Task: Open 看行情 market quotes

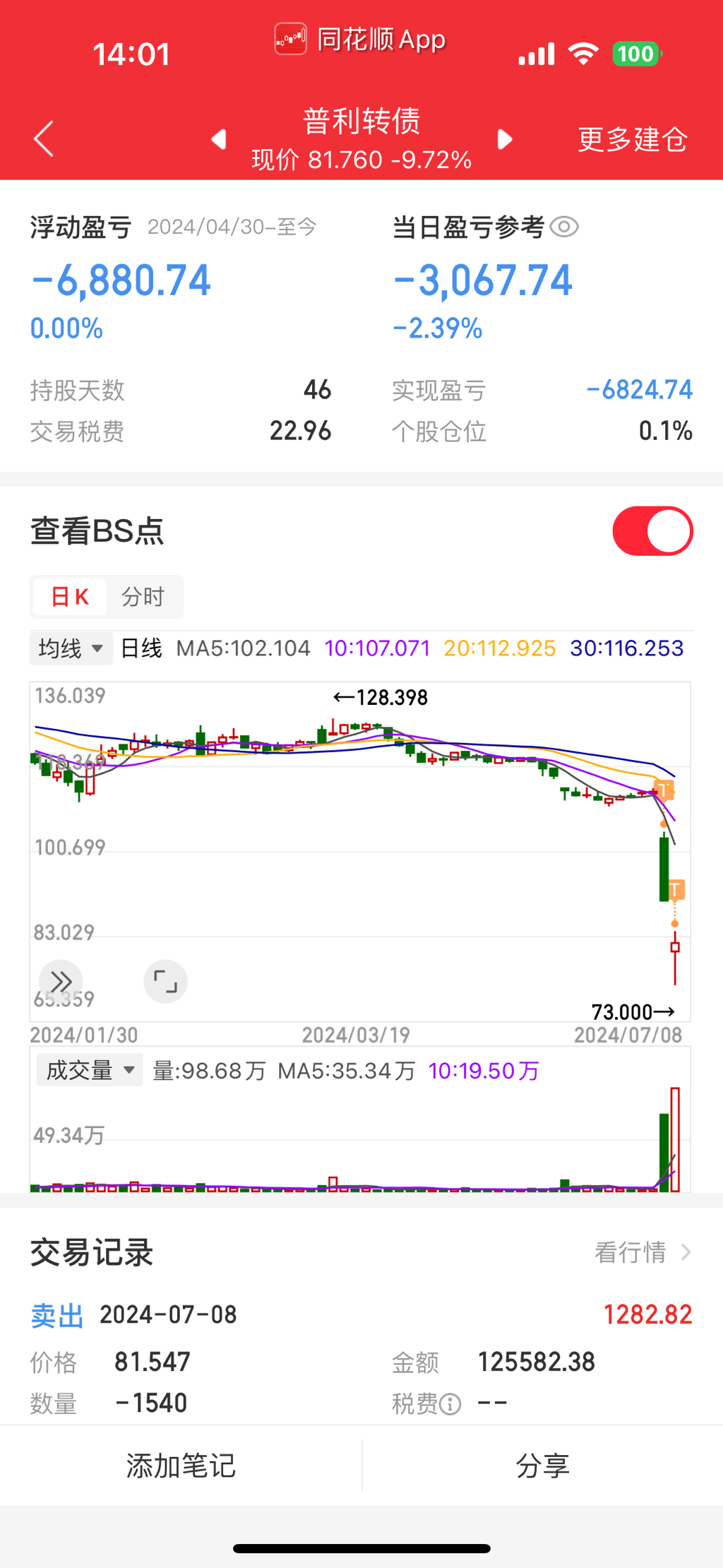Action: (642, 1252)
